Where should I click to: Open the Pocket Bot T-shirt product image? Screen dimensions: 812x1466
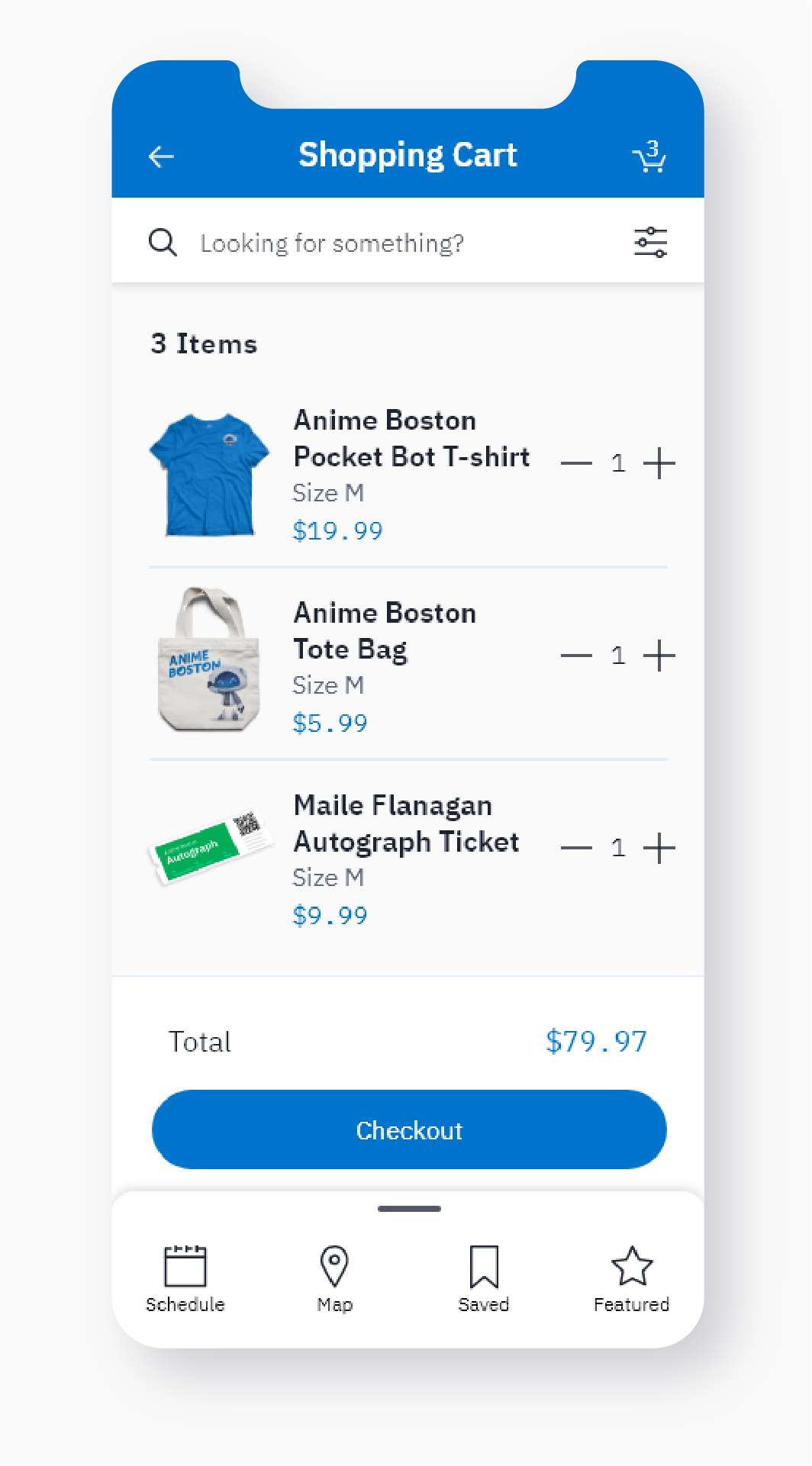tap(210, 475)
